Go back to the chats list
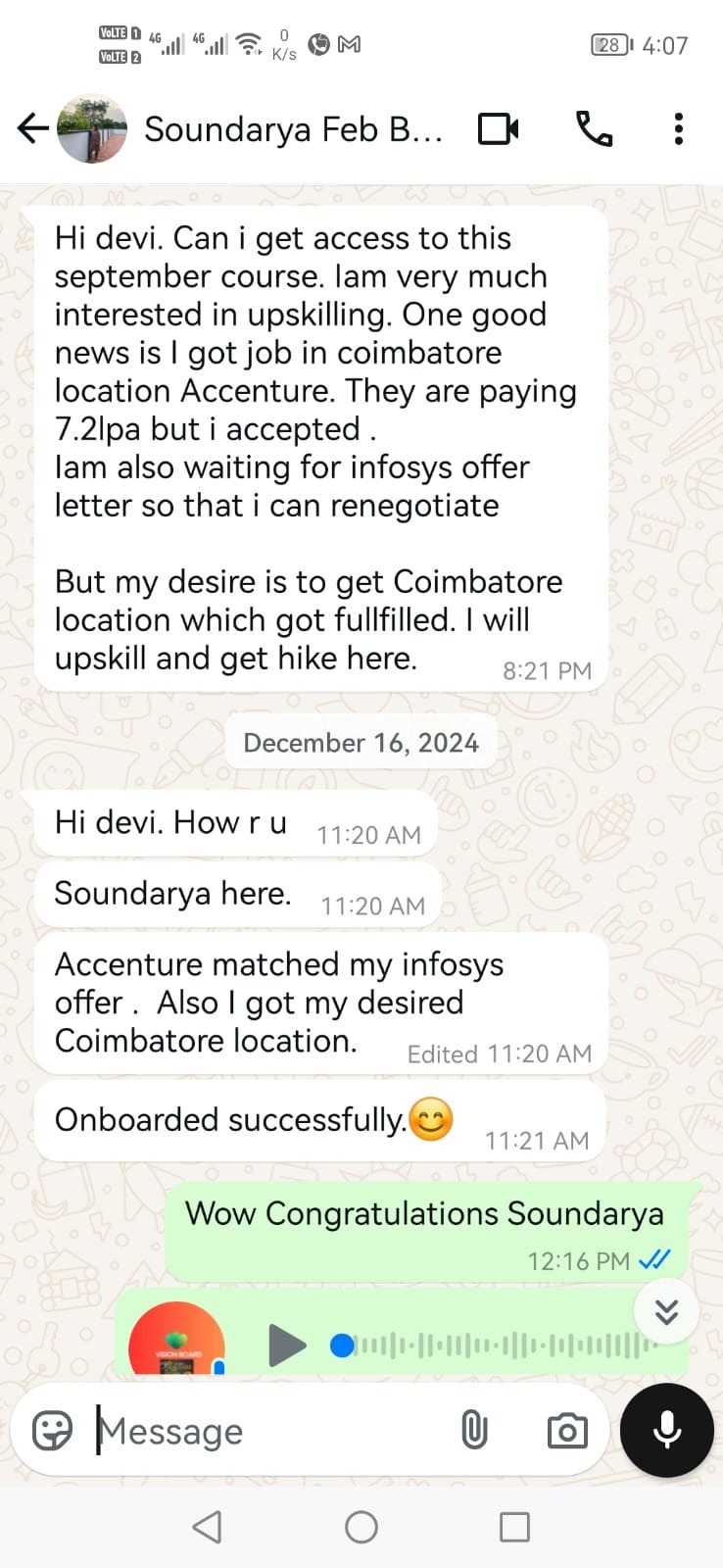Image resolution: width=723 pixels, height=1568 pixels. coord(32,128)
